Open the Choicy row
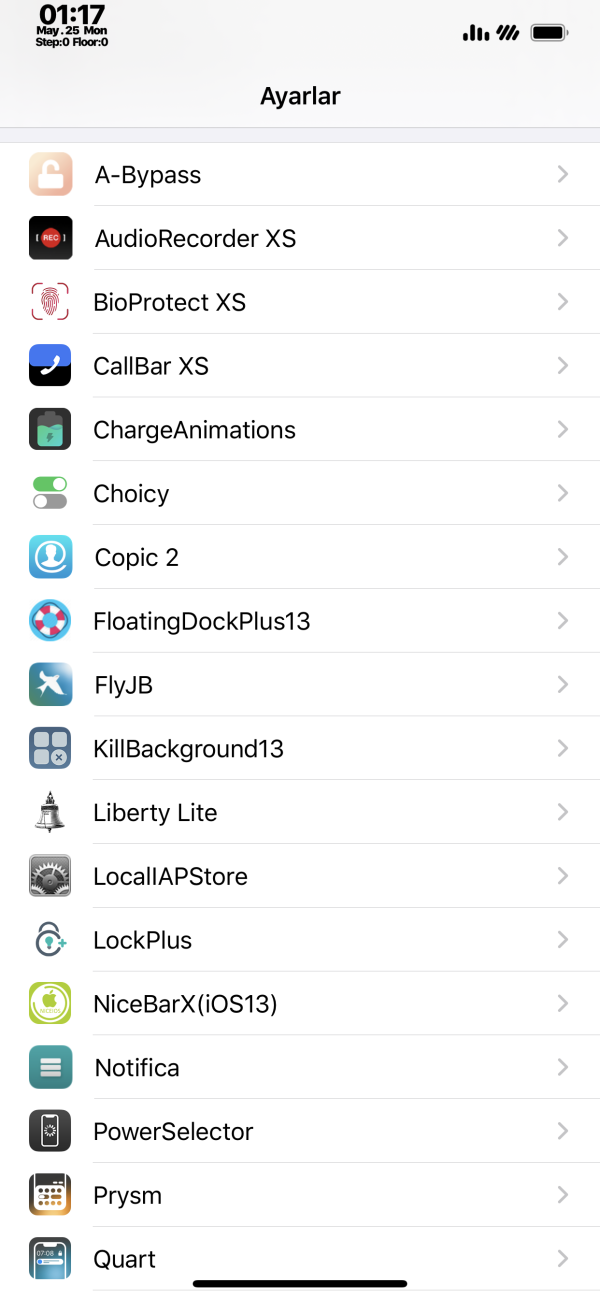Screen dimensions: 600x1299 300,494
